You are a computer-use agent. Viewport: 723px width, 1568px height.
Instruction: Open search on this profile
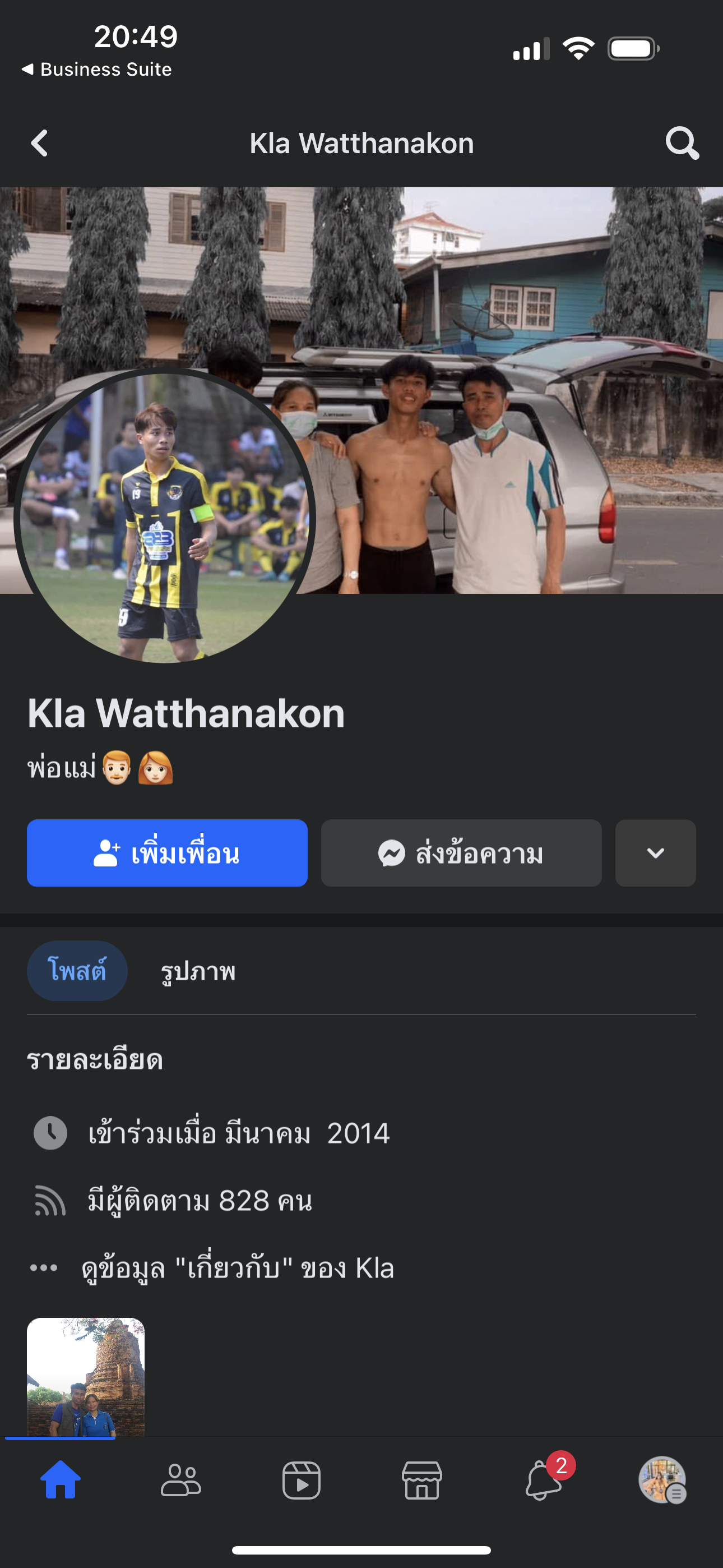point(682,143)
